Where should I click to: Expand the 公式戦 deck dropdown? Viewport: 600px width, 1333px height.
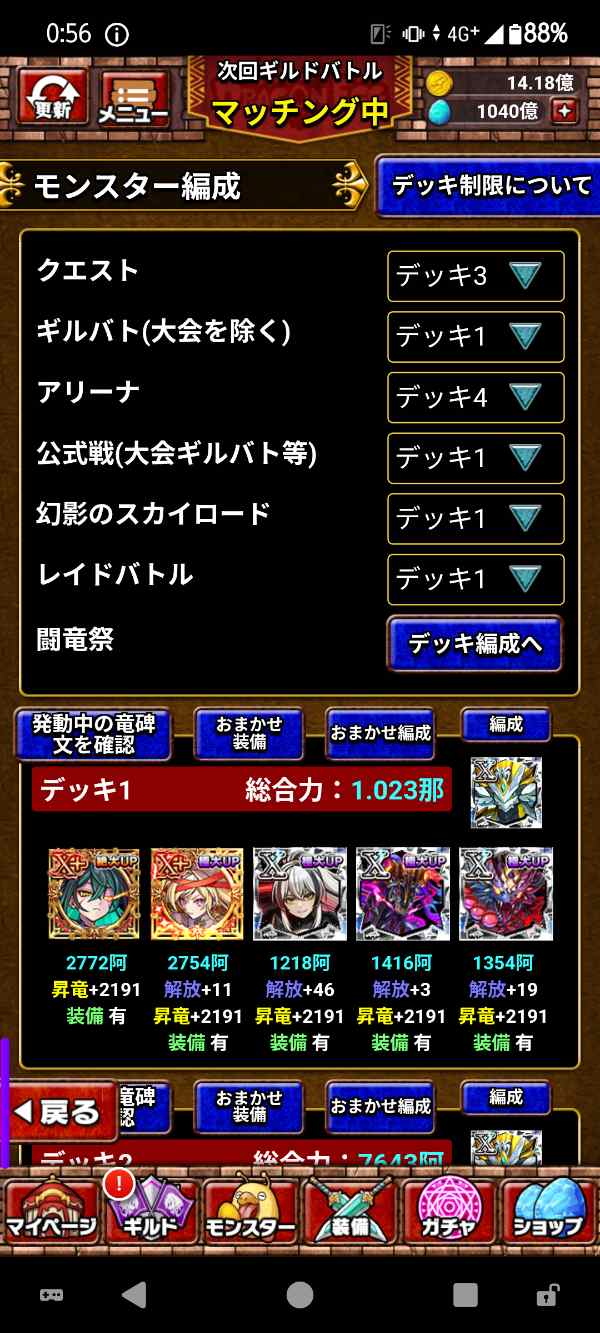476,458
